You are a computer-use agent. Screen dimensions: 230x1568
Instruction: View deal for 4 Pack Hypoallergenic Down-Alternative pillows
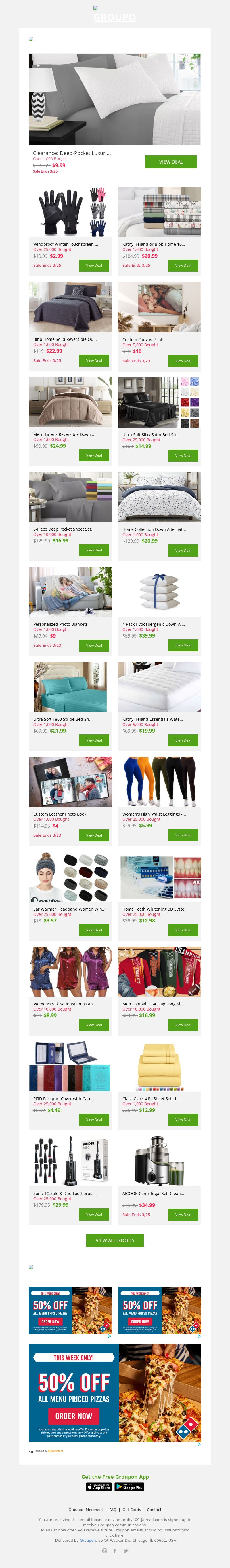click(x=183, y=645)
